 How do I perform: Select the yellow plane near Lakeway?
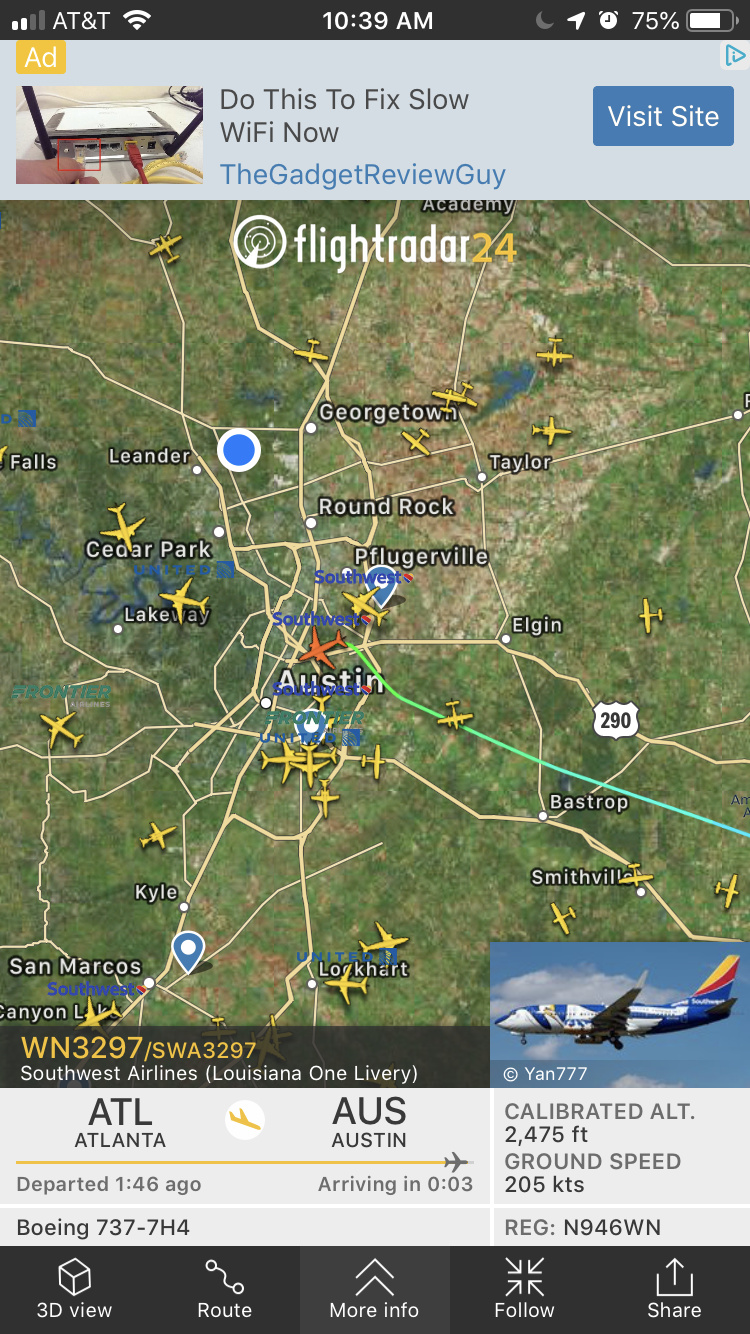pos(185,601)
